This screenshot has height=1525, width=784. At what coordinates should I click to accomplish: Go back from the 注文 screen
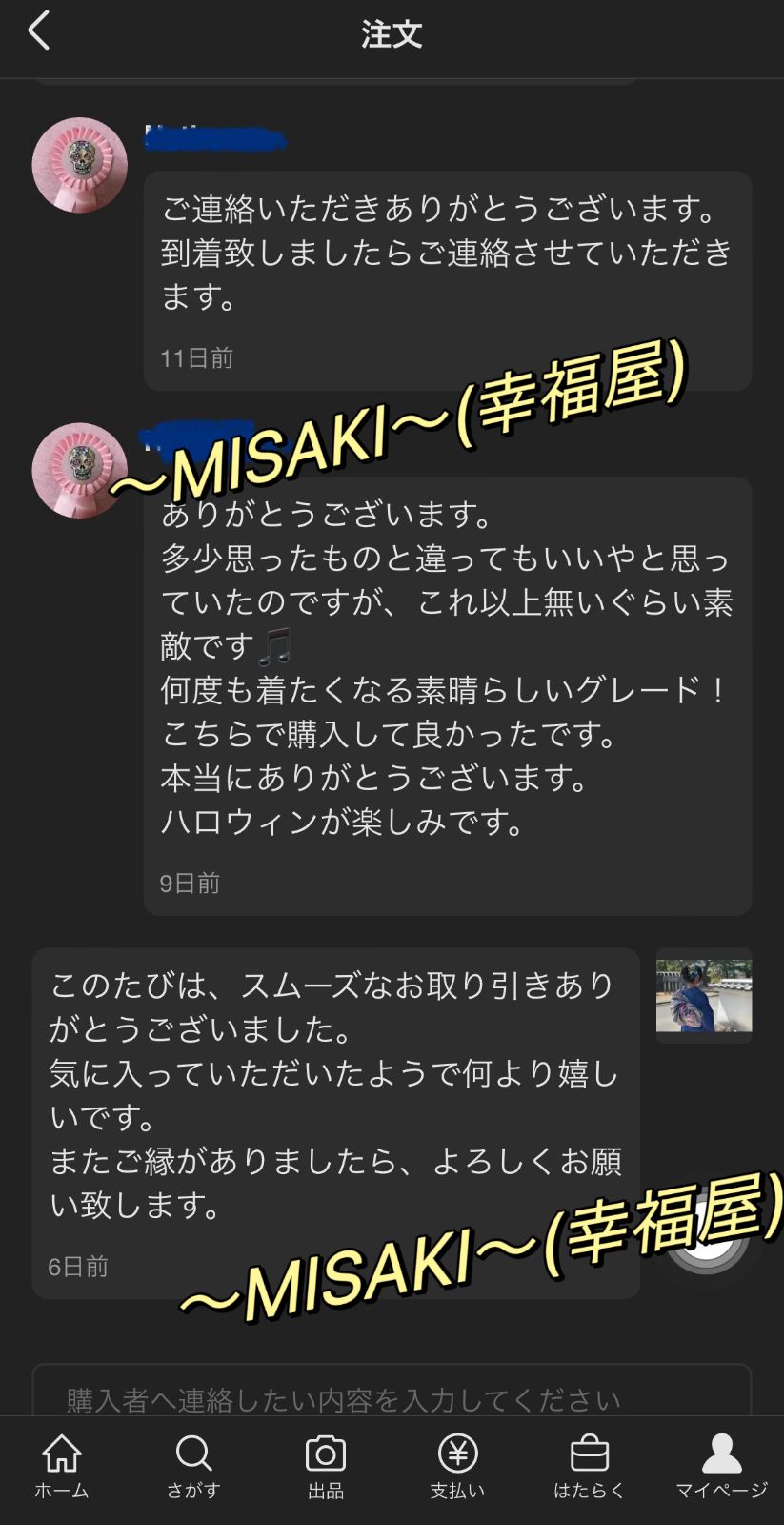[x=39, y=31]
